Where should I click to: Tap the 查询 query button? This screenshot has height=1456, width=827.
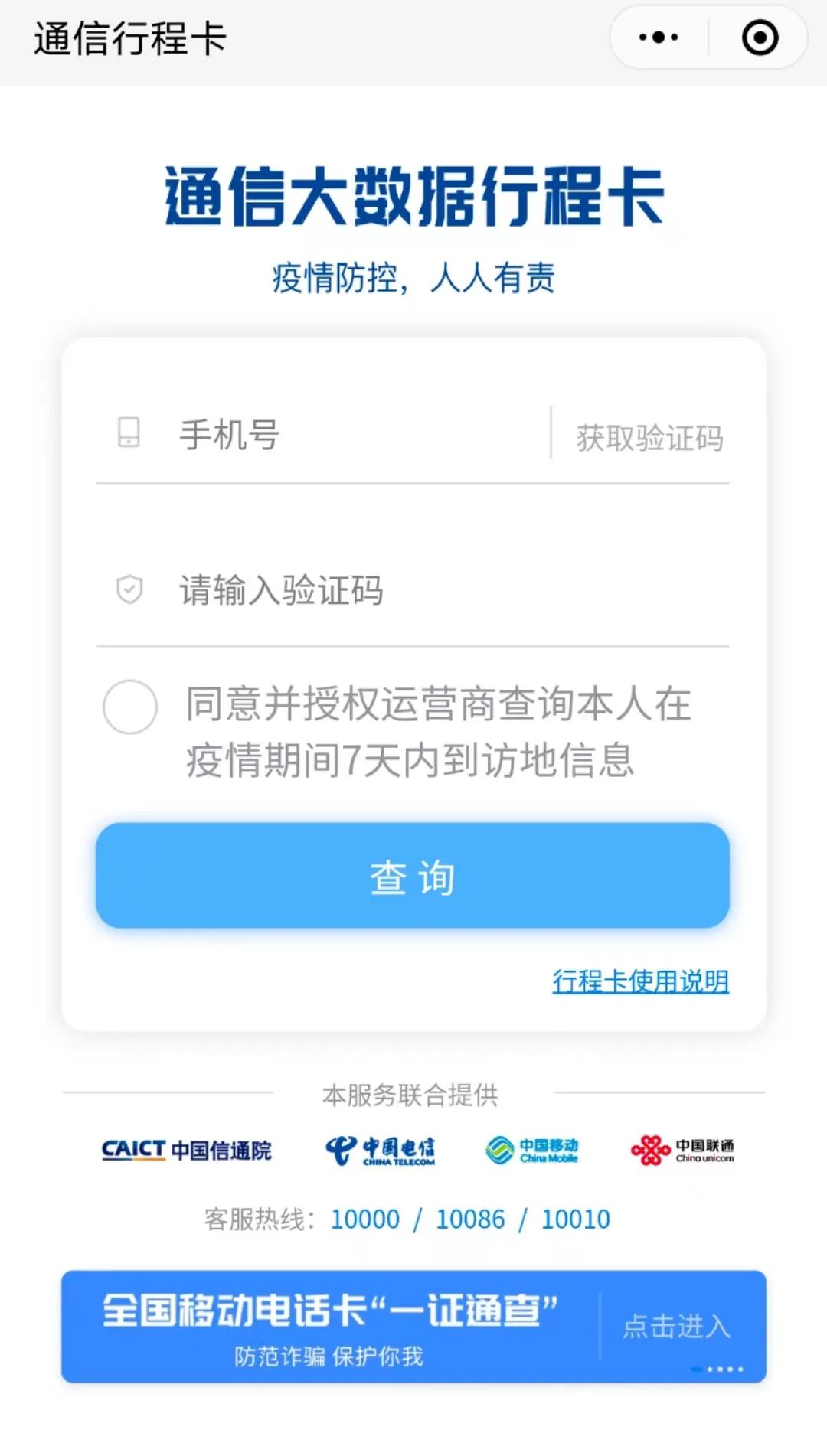pyautogui.click(x=412, y=876)
